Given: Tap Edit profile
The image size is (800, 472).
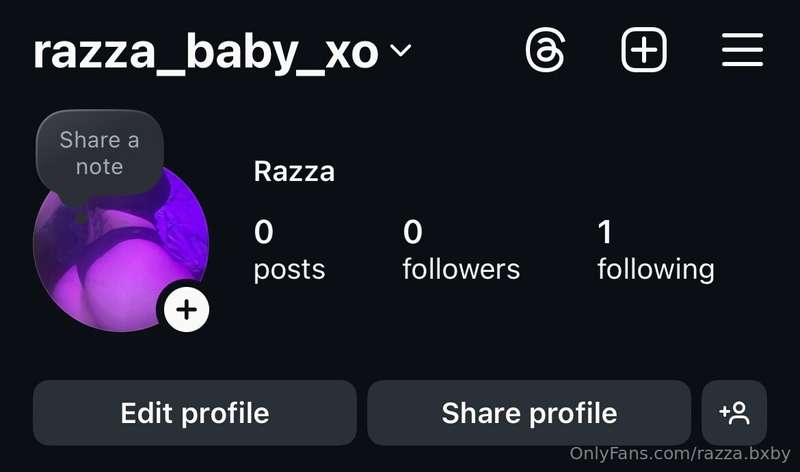Looking at the screenshot, I should point(194,412).
